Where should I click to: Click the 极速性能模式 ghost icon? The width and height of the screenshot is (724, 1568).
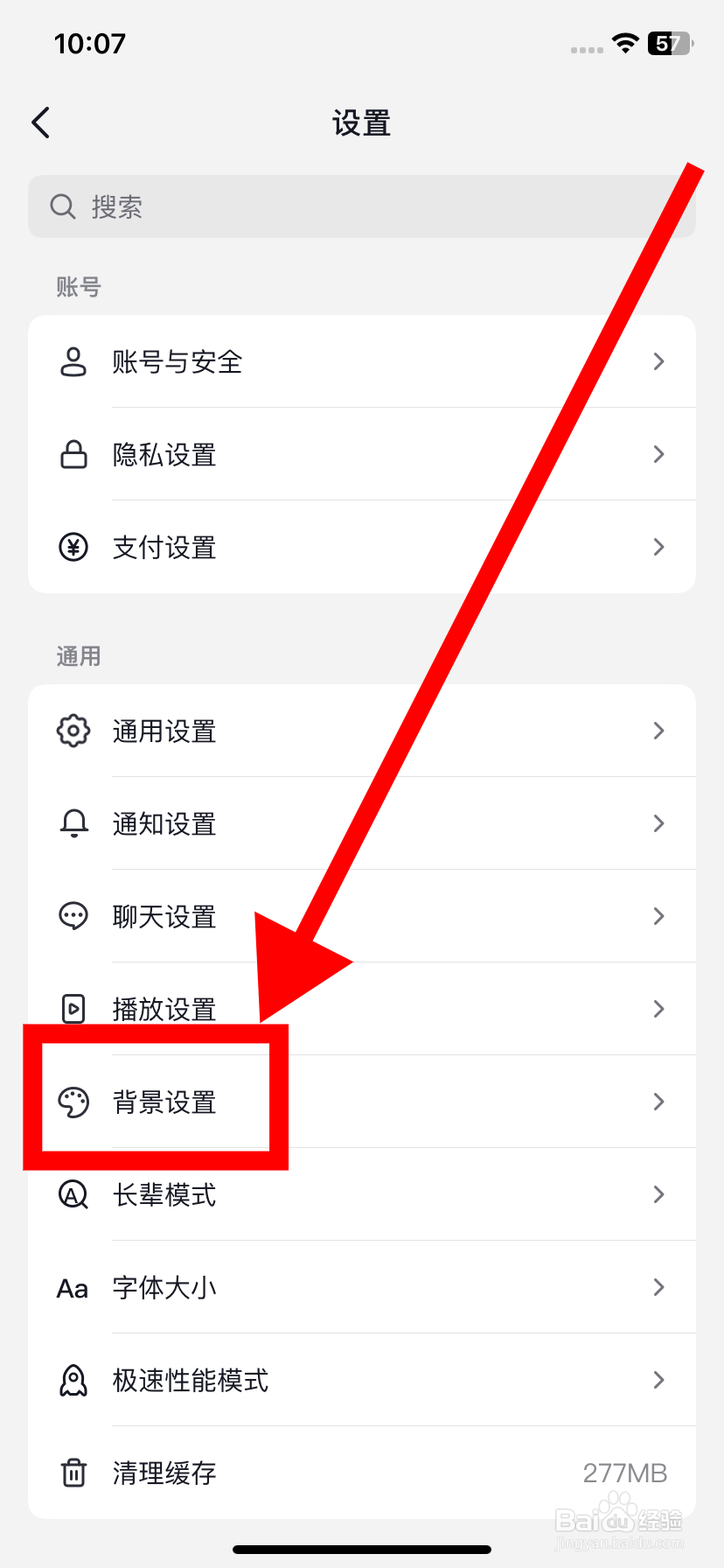(73, 1380)
